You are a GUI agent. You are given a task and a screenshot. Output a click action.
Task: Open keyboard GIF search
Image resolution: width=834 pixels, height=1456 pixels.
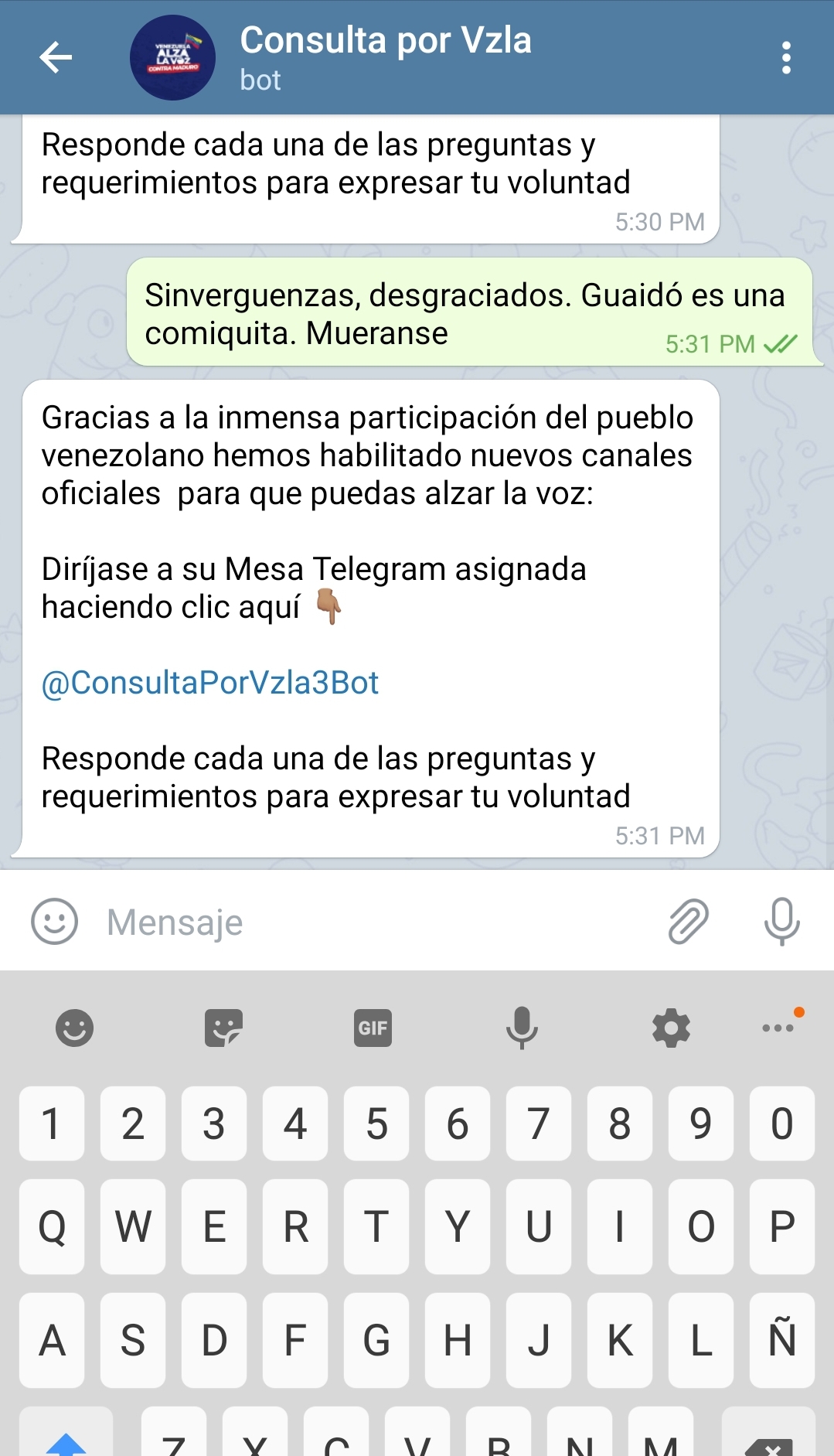pos(373,1028)
